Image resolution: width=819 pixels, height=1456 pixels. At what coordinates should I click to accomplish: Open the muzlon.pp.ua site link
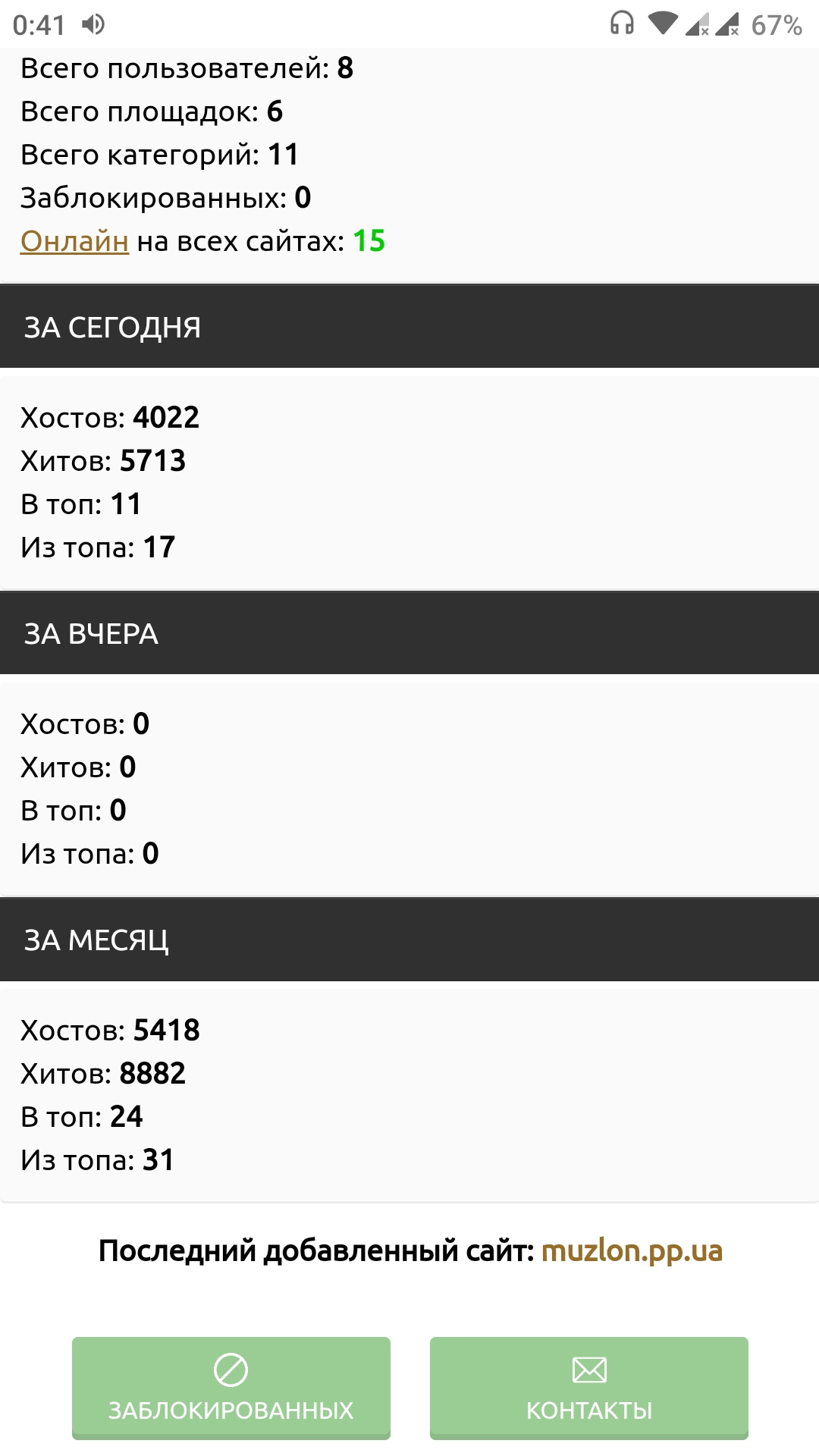point(632,1250)
